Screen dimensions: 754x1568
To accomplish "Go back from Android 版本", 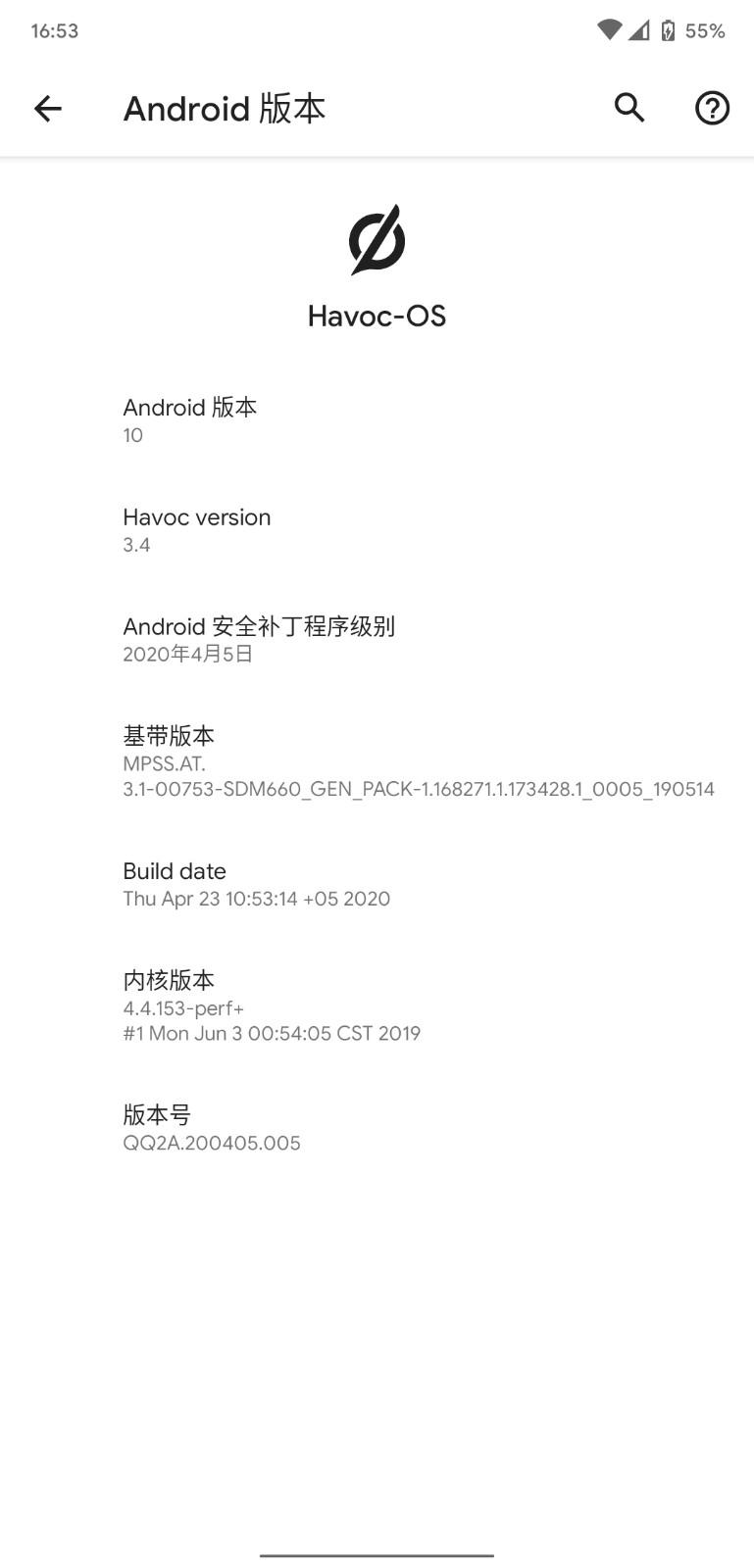I will [47, 108].
